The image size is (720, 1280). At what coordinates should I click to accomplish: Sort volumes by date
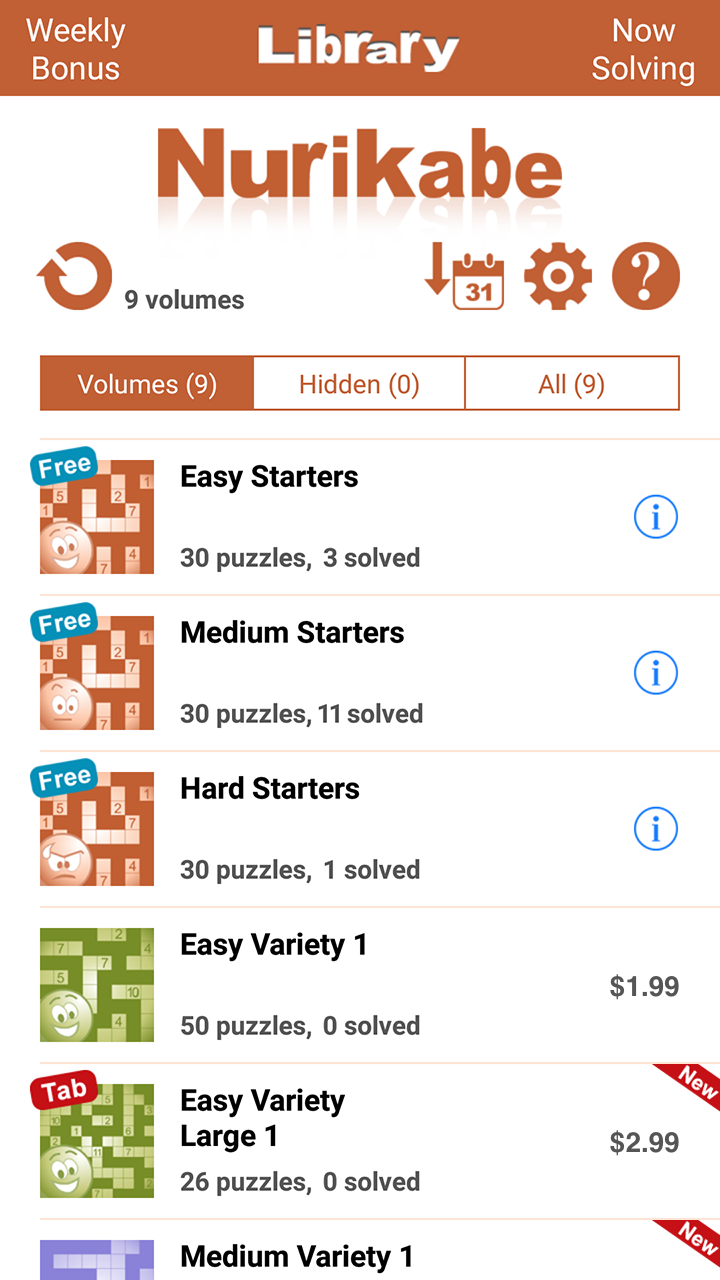pyautogui.click(x=465, y=277)
